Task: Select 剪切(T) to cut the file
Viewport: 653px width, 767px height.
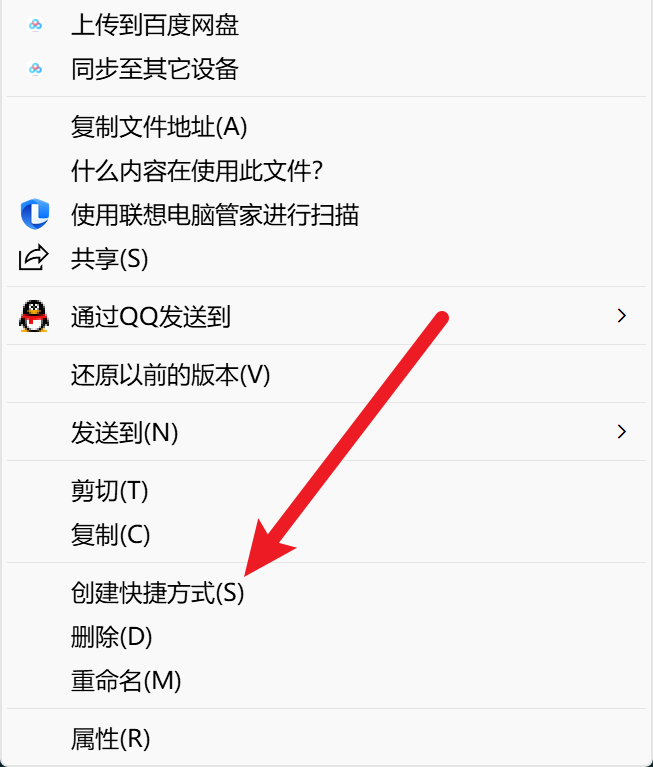Action: click(109, 491)
